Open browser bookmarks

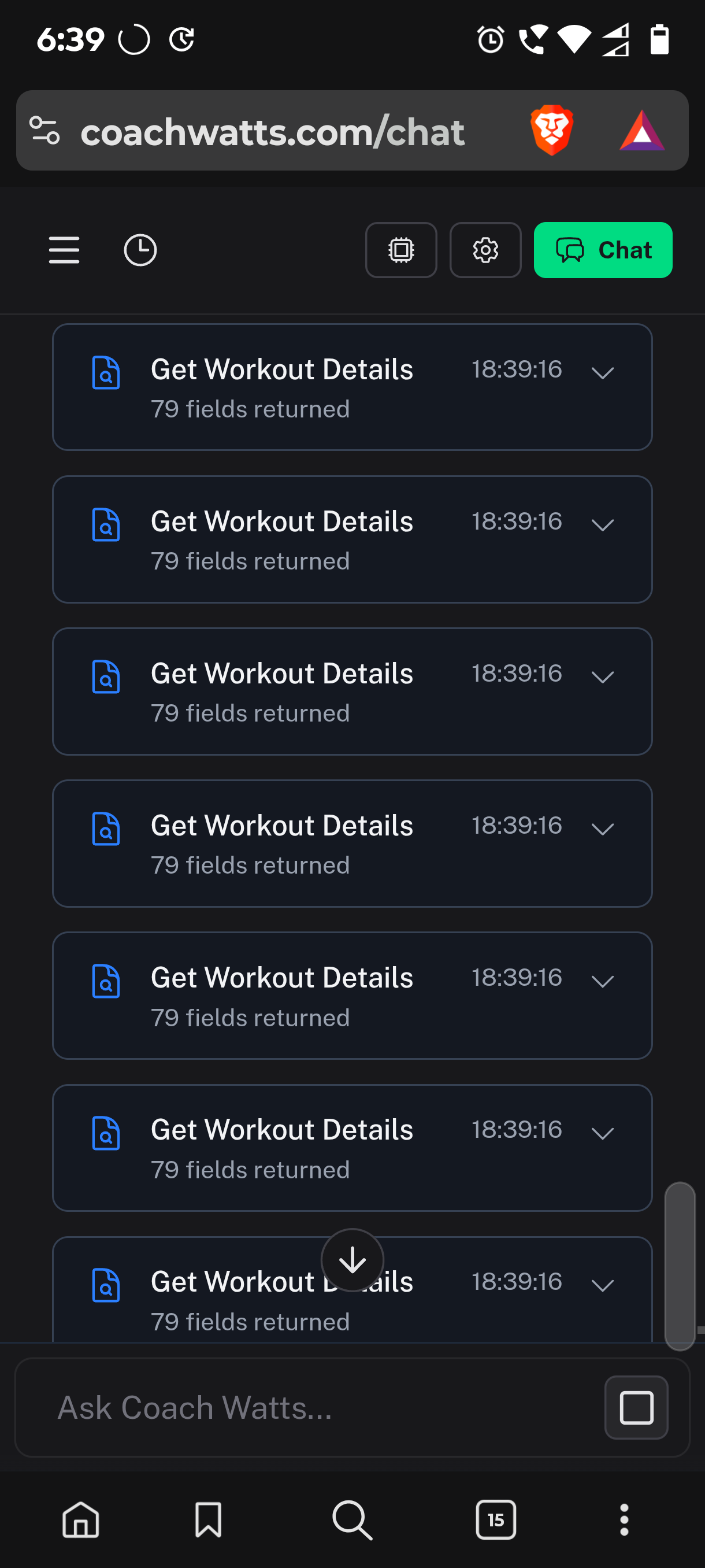click(x=208, y=1519)
